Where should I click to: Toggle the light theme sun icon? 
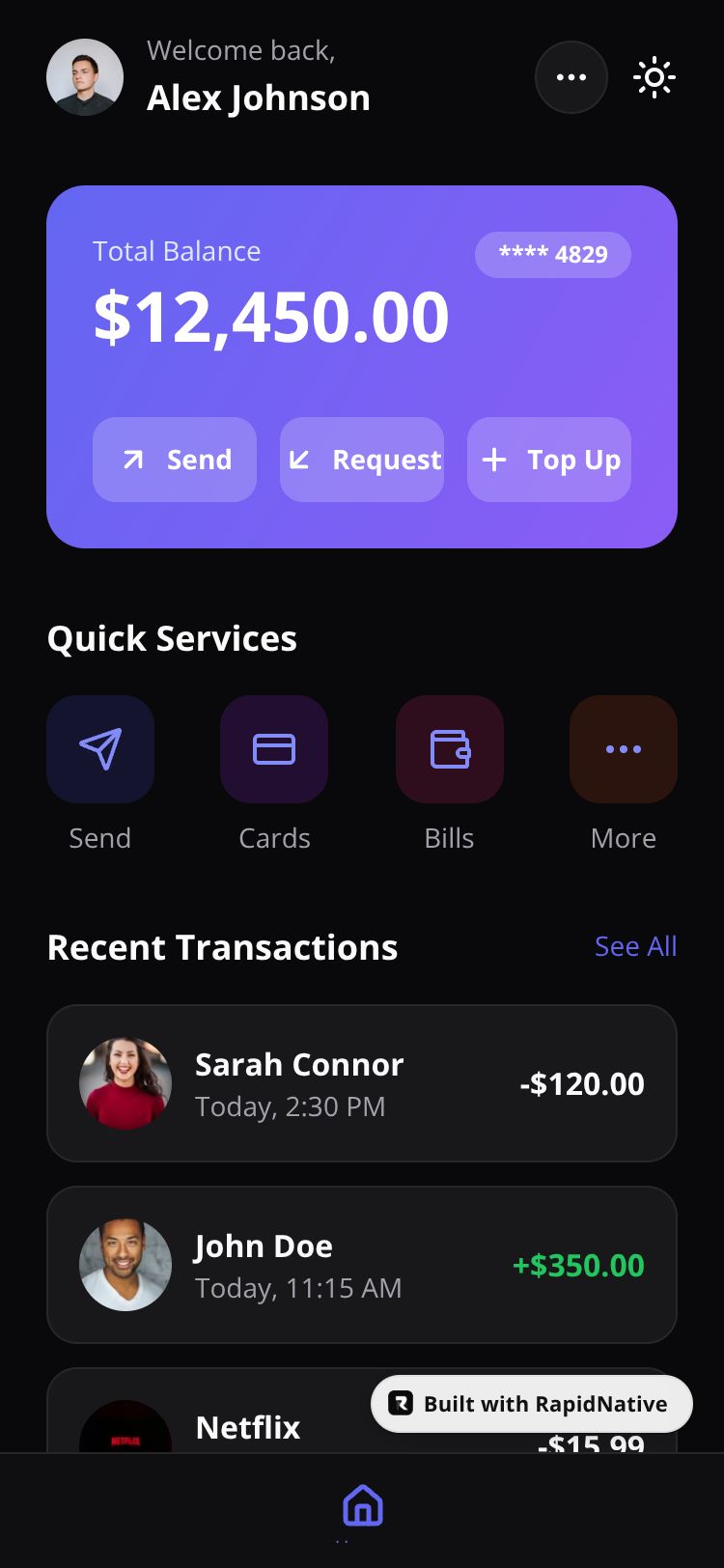coord(654,77)
